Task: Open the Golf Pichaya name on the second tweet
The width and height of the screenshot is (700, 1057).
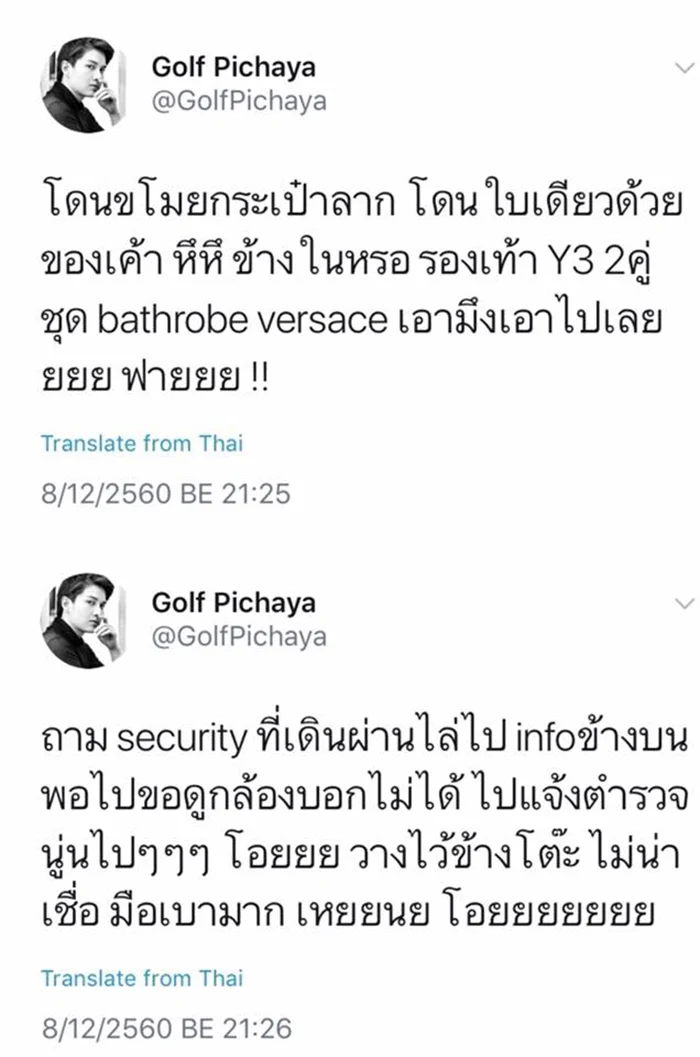Action: click(x=233, y=602)
